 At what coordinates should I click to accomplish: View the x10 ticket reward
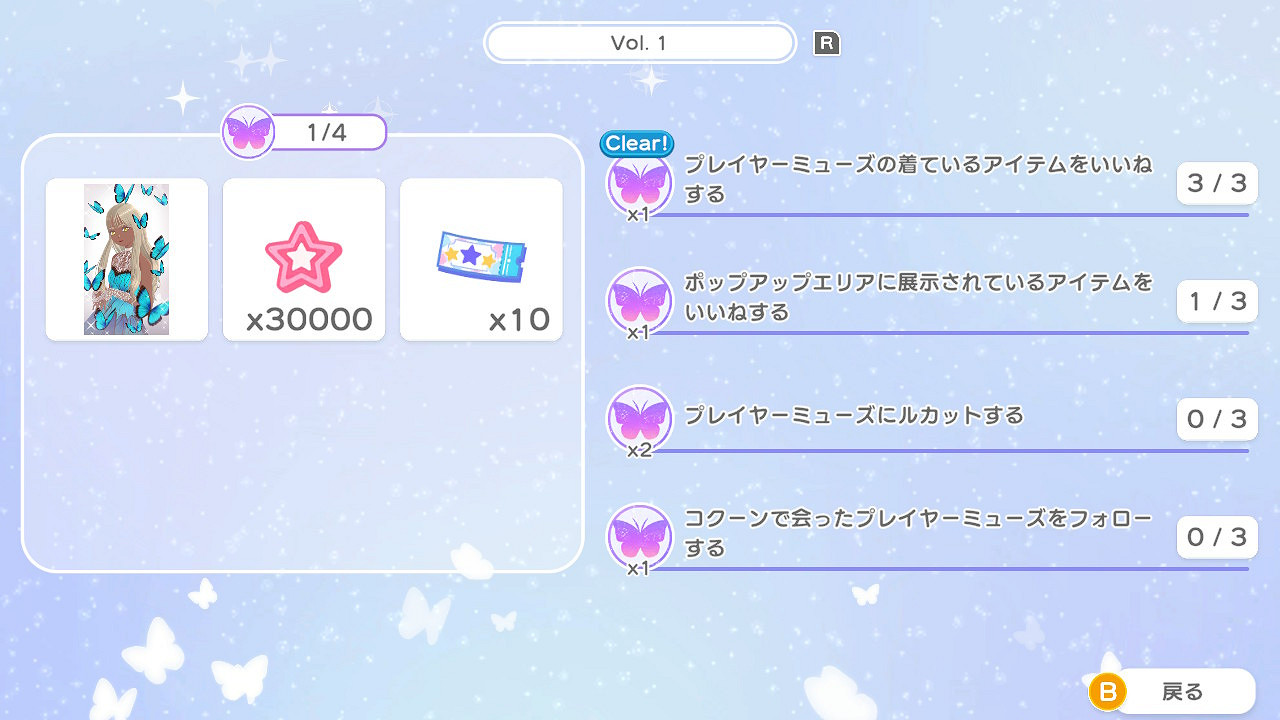click(481, 259)
